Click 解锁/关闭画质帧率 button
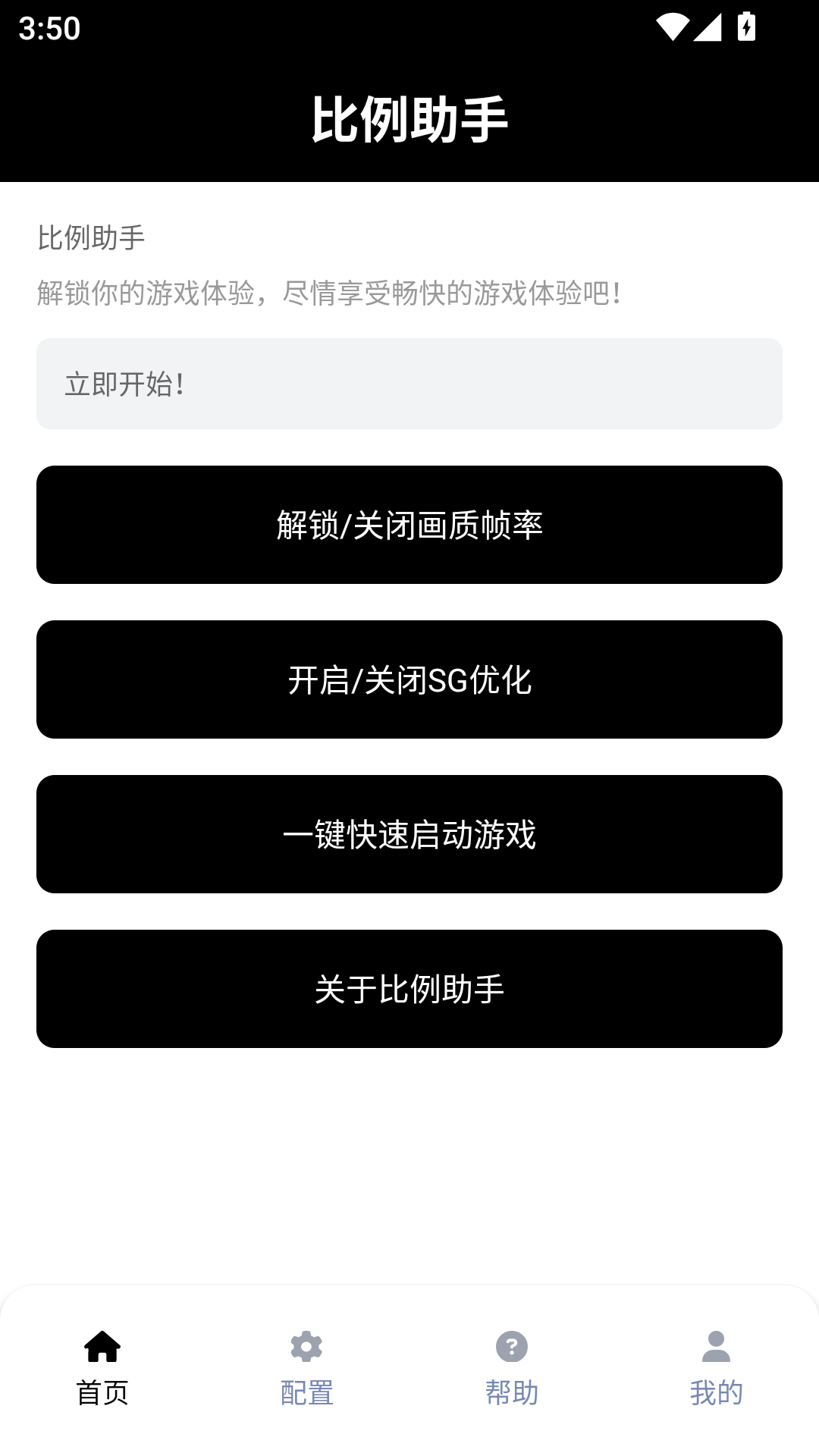The image size is (819, 1456). [x=409, y=524]
